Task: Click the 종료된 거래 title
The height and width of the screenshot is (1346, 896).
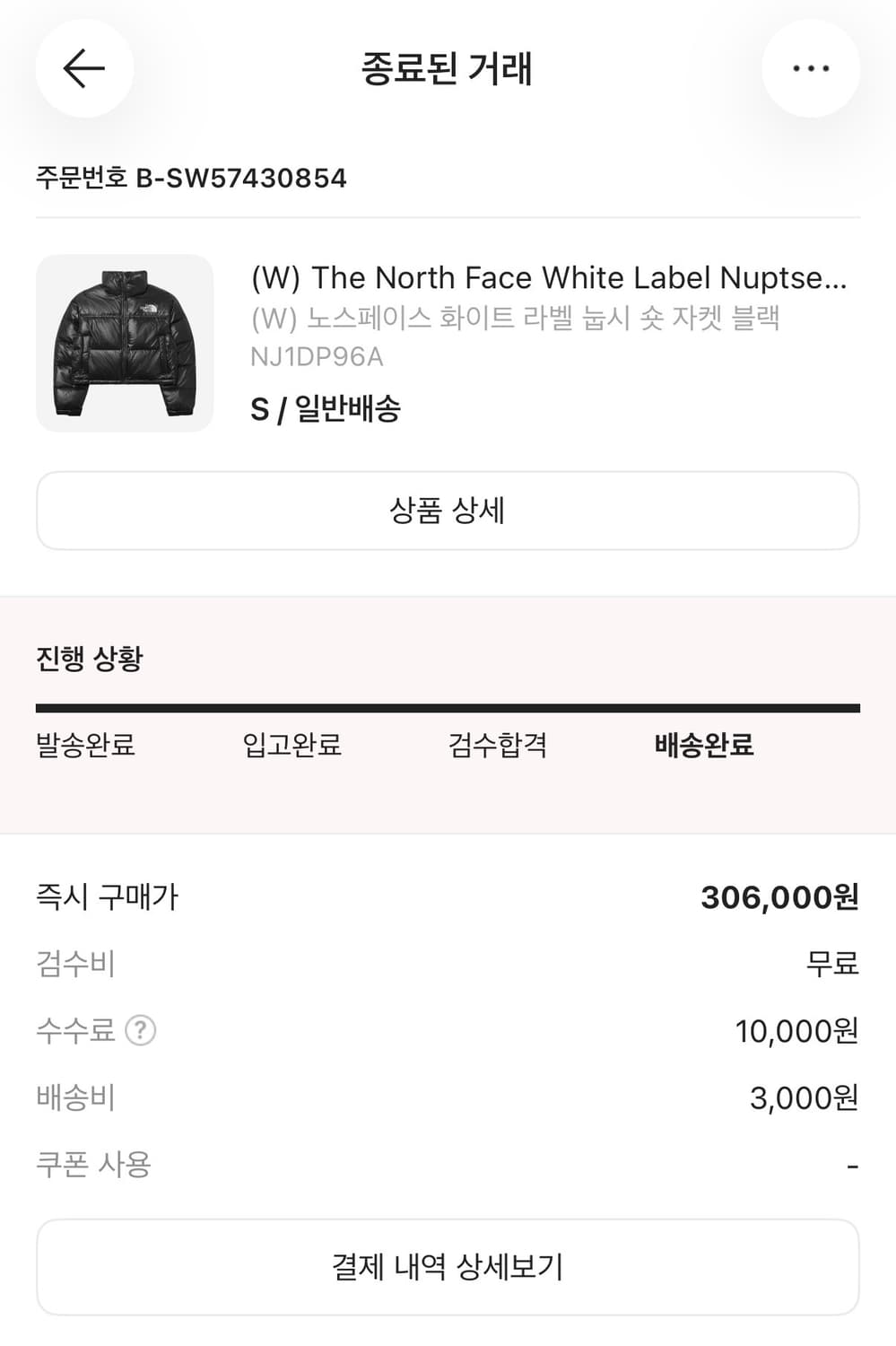Action: point(447,70)
